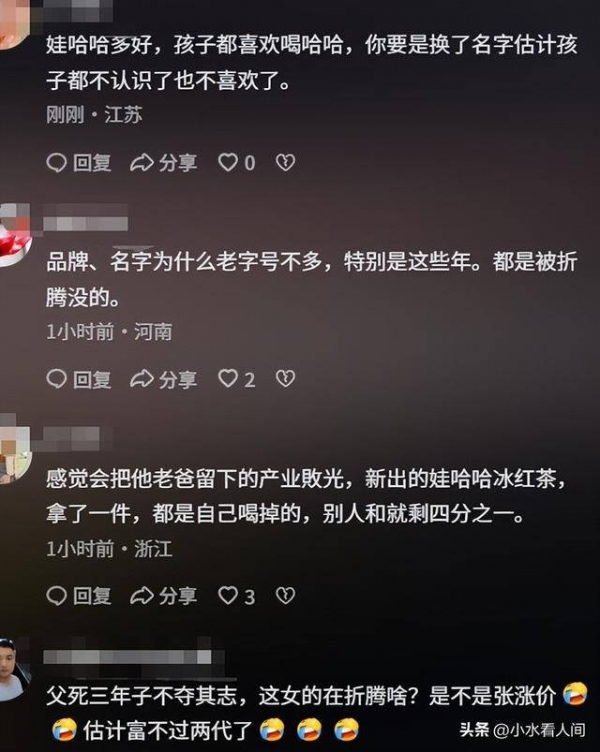Dislike the comment from Zhejiang
The height and width of the screenshot is (752, 600).
(x=286, y=596)
